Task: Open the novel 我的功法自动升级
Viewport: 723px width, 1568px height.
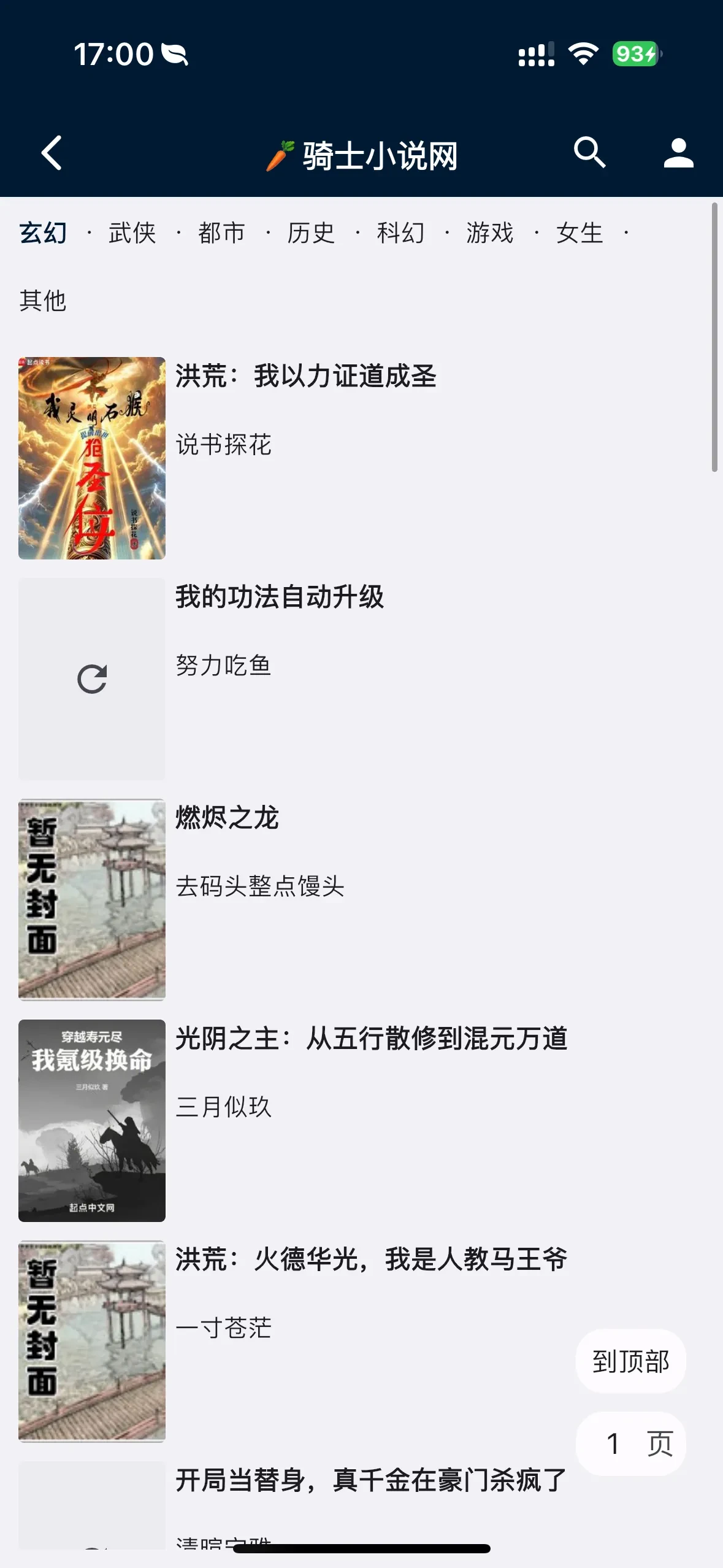Action: click(x=280, y=597)
